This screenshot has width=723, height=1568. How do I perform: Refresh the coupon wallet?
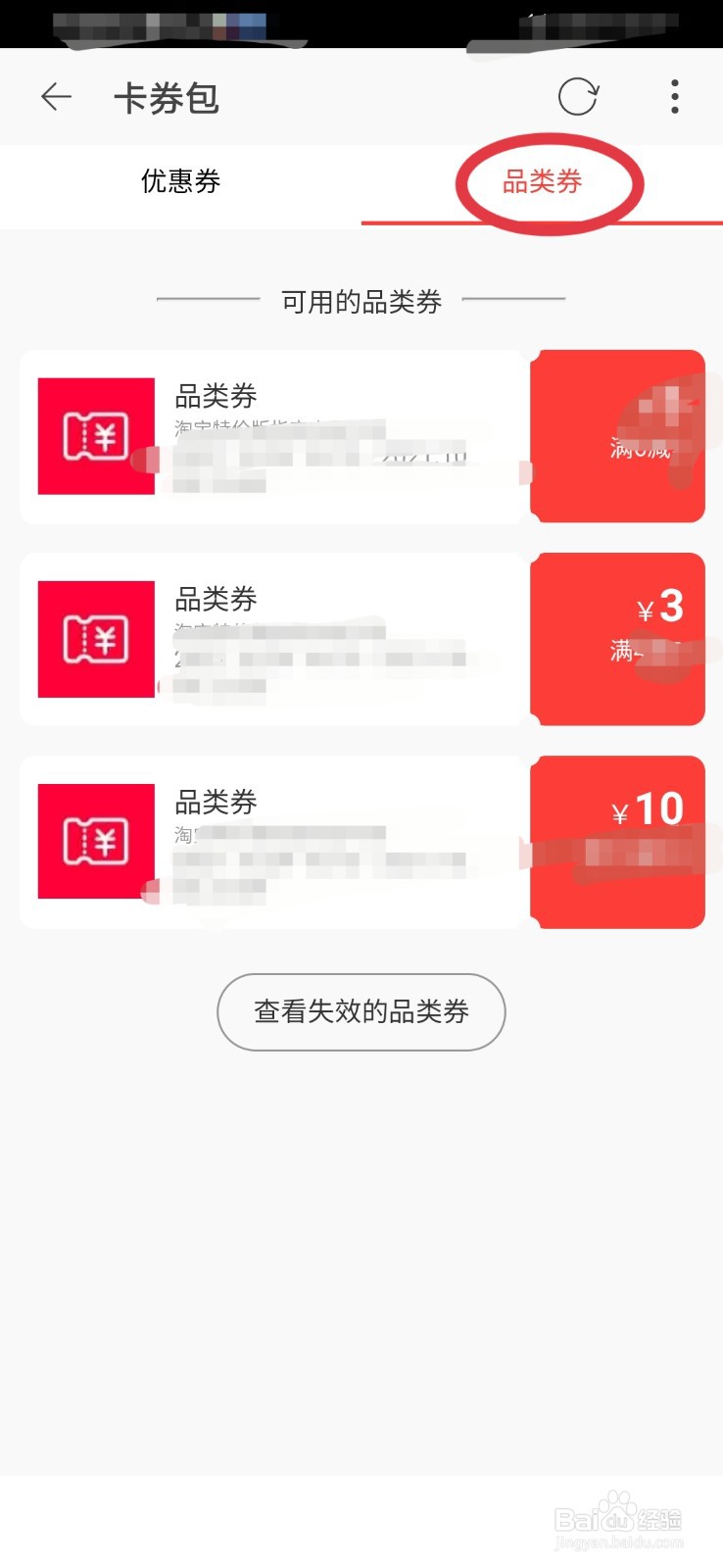[x=578, y=97]
